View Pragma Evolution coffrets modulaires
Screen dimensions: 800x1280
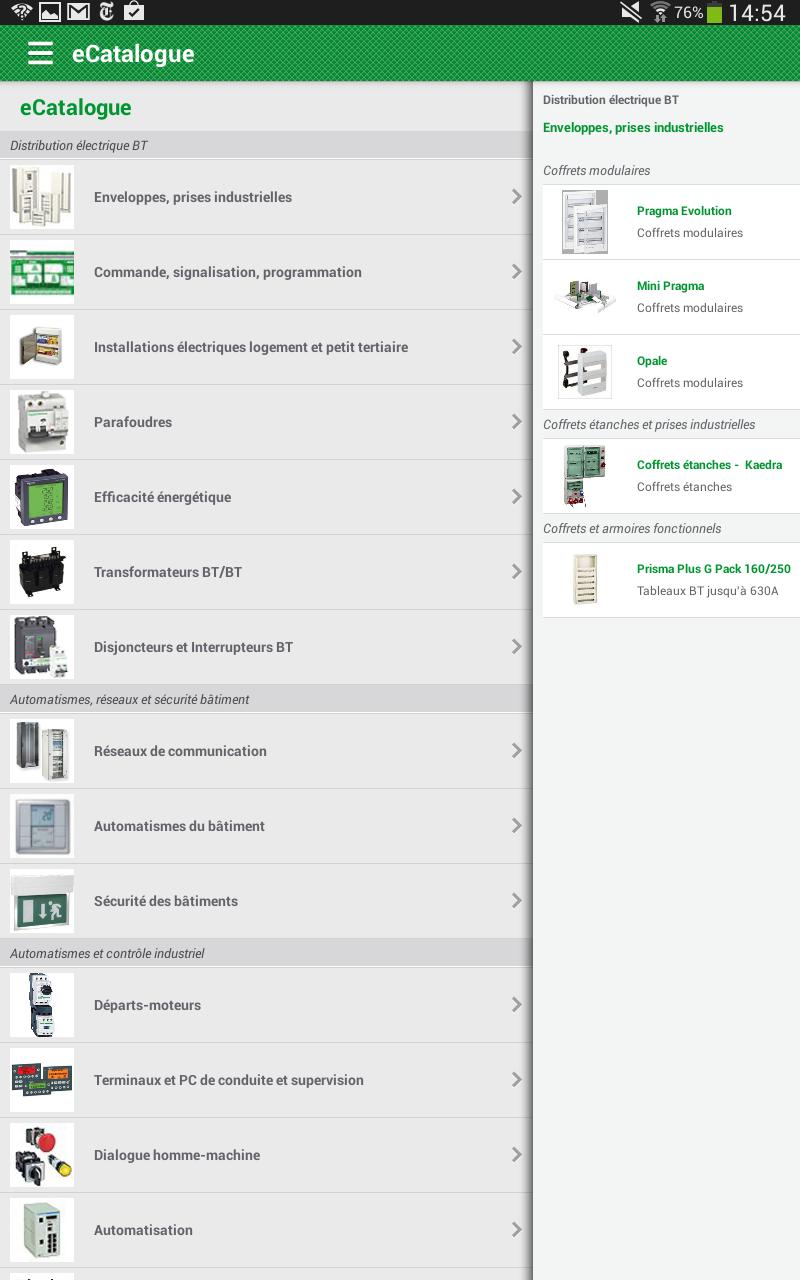[671, 221]
